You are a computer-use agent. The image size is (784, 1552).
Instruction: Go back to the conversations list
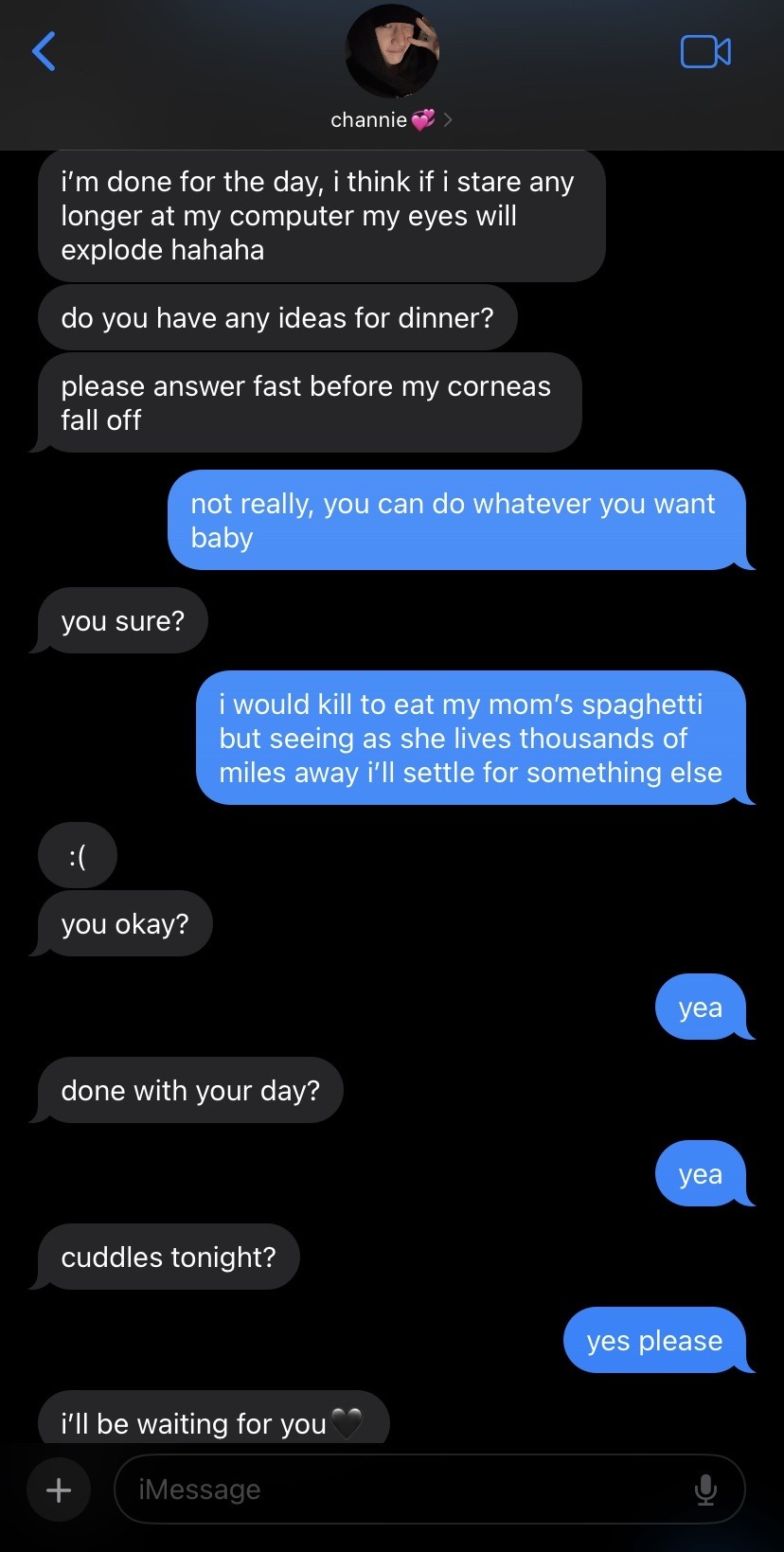tap(44, 51)
